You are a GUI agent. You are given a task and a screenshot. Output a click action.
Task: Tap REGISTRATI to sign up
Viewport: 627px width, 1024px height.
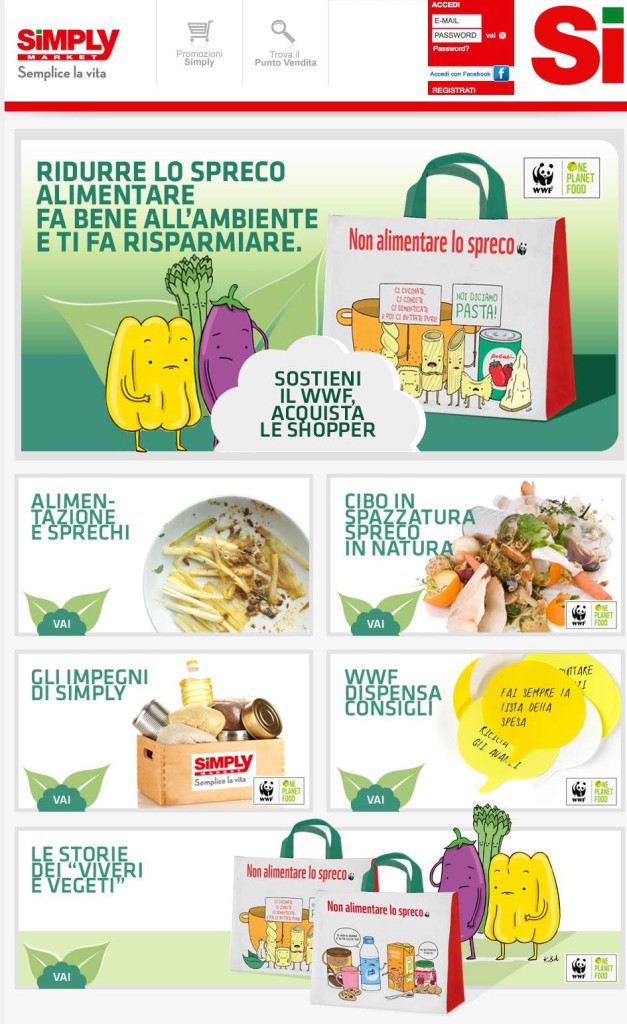(453, 89)
